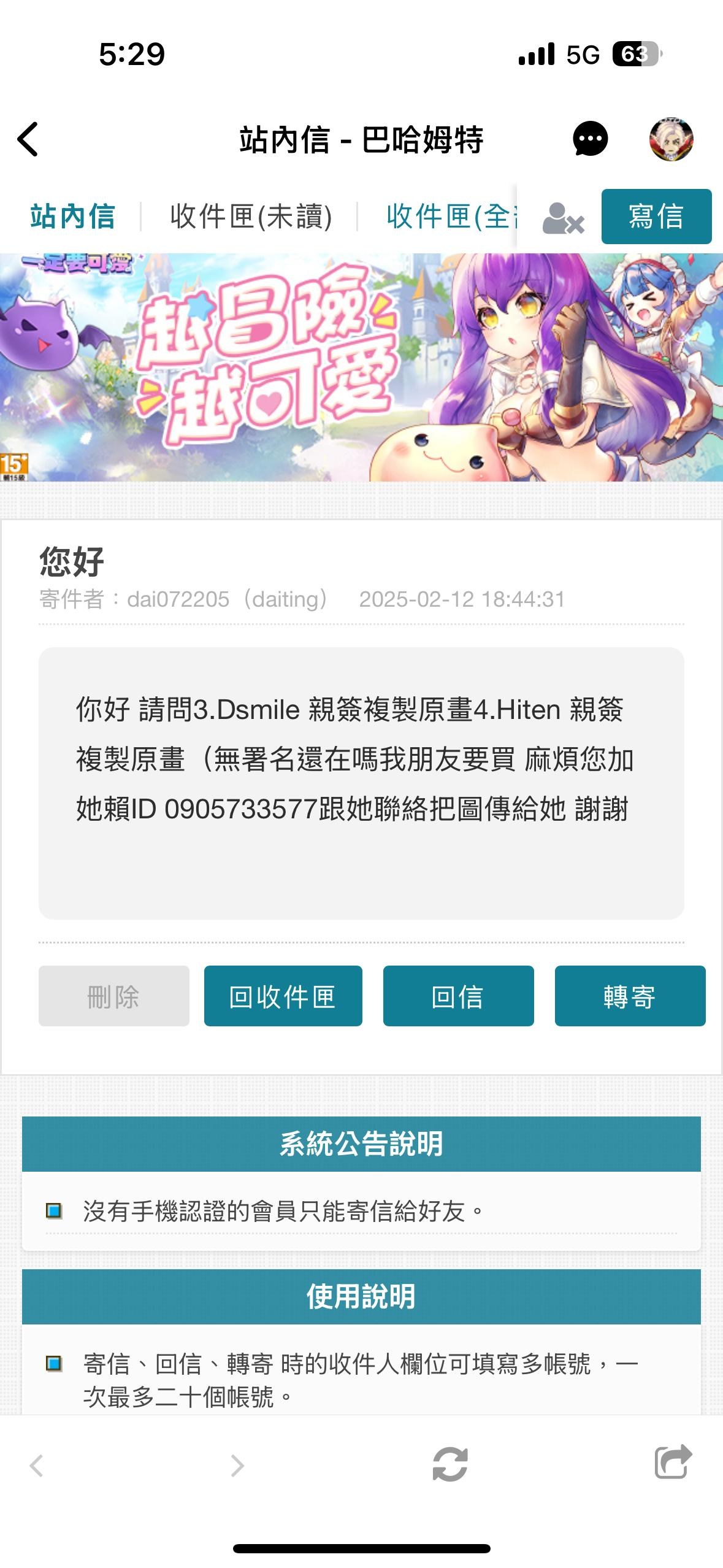Tap the browser back chevron at bottom
The height and width of the screenshot is (1568, 723).
coord(37,1466)
